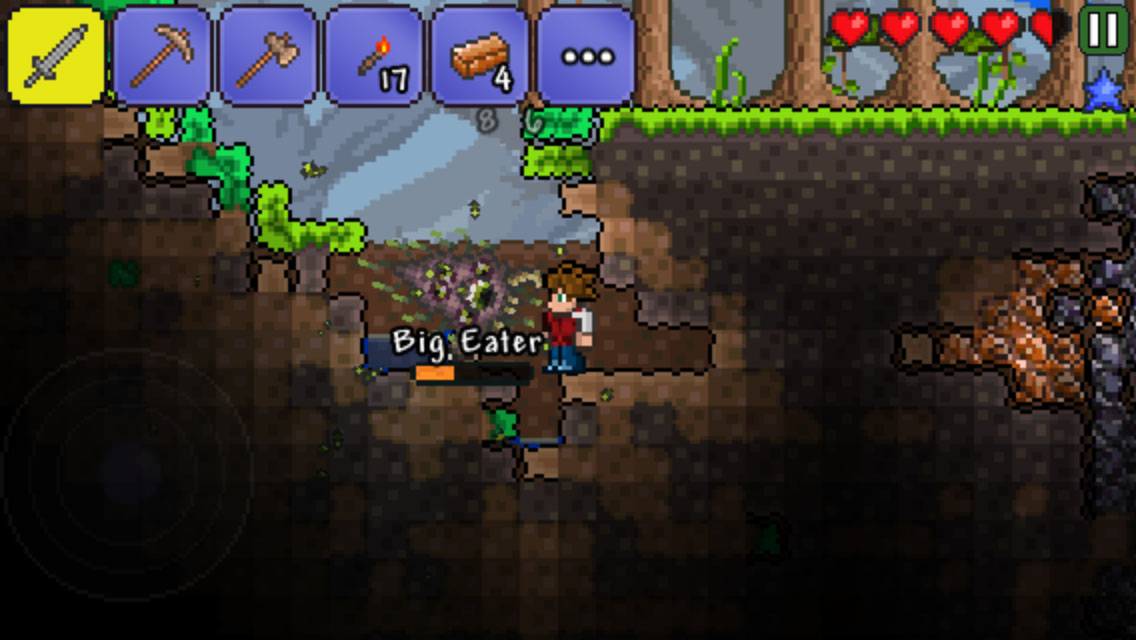Pause the game

[1103, 30]
